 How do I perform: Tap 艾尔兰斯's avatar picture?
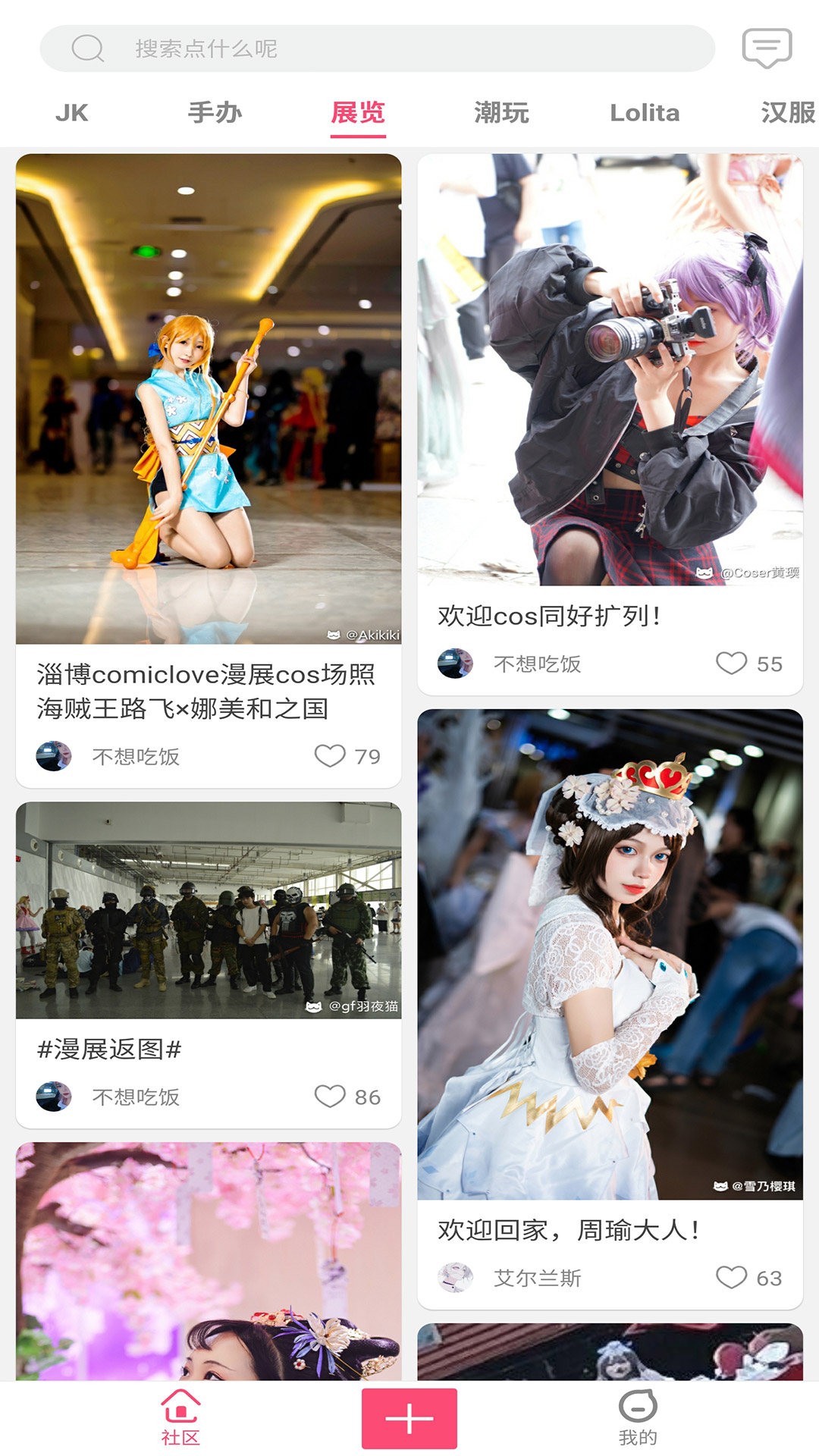pyautogui.click(x=455, y=1277)
